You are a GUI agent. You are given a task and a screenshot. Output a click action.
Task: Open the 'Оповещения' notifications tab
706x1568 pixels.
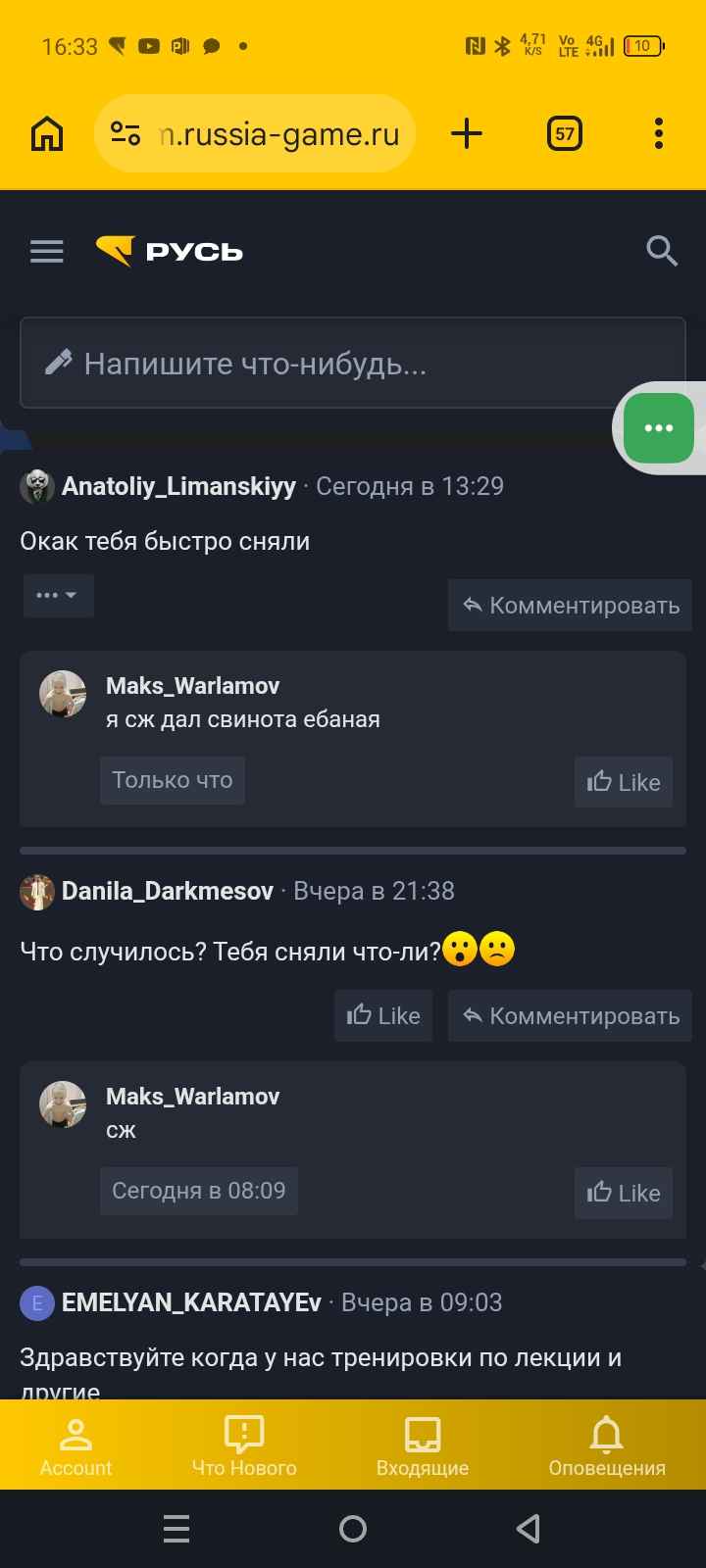pos(606,1446)
